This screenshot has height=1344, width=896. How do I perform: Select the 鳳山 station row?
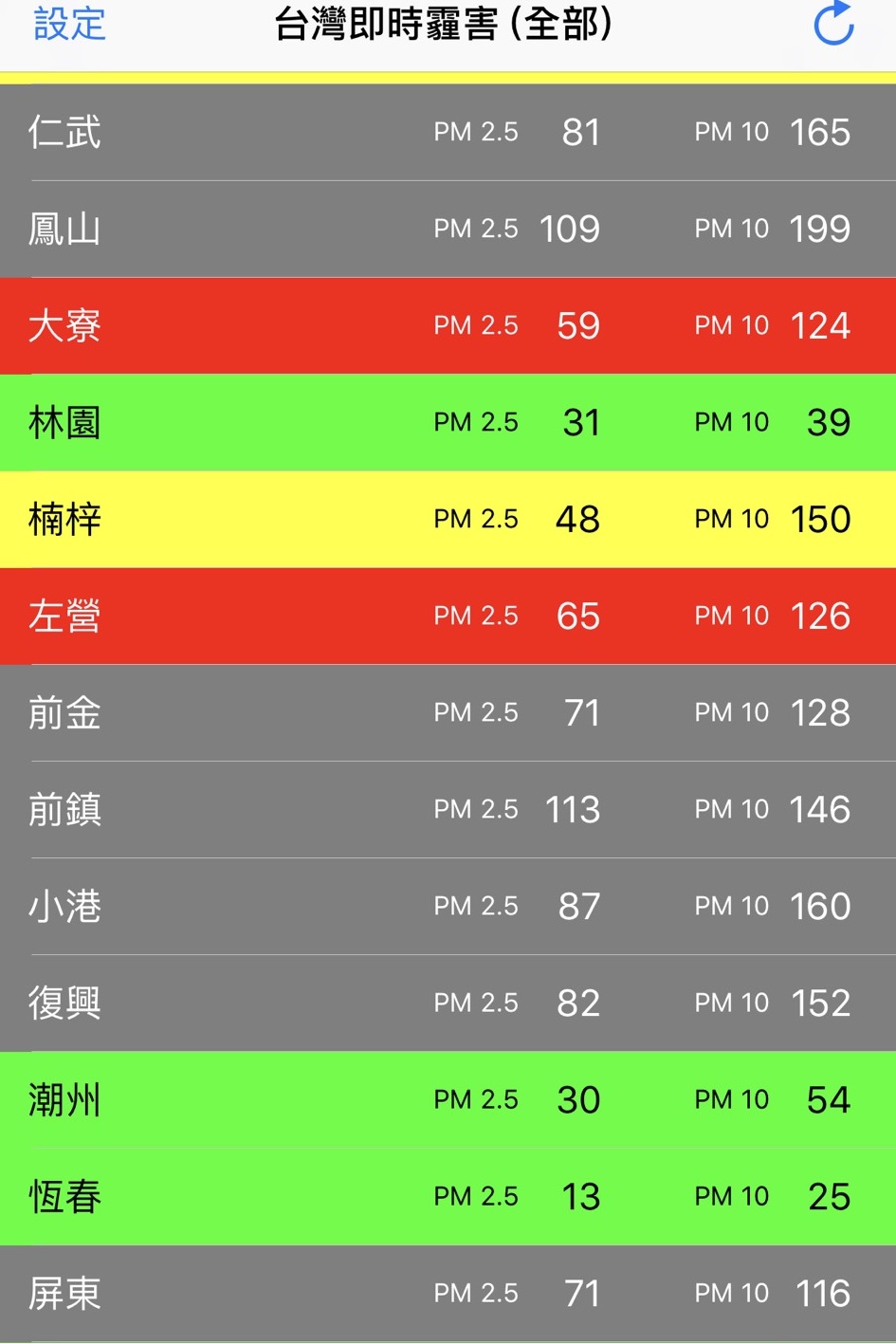[448, 229]
